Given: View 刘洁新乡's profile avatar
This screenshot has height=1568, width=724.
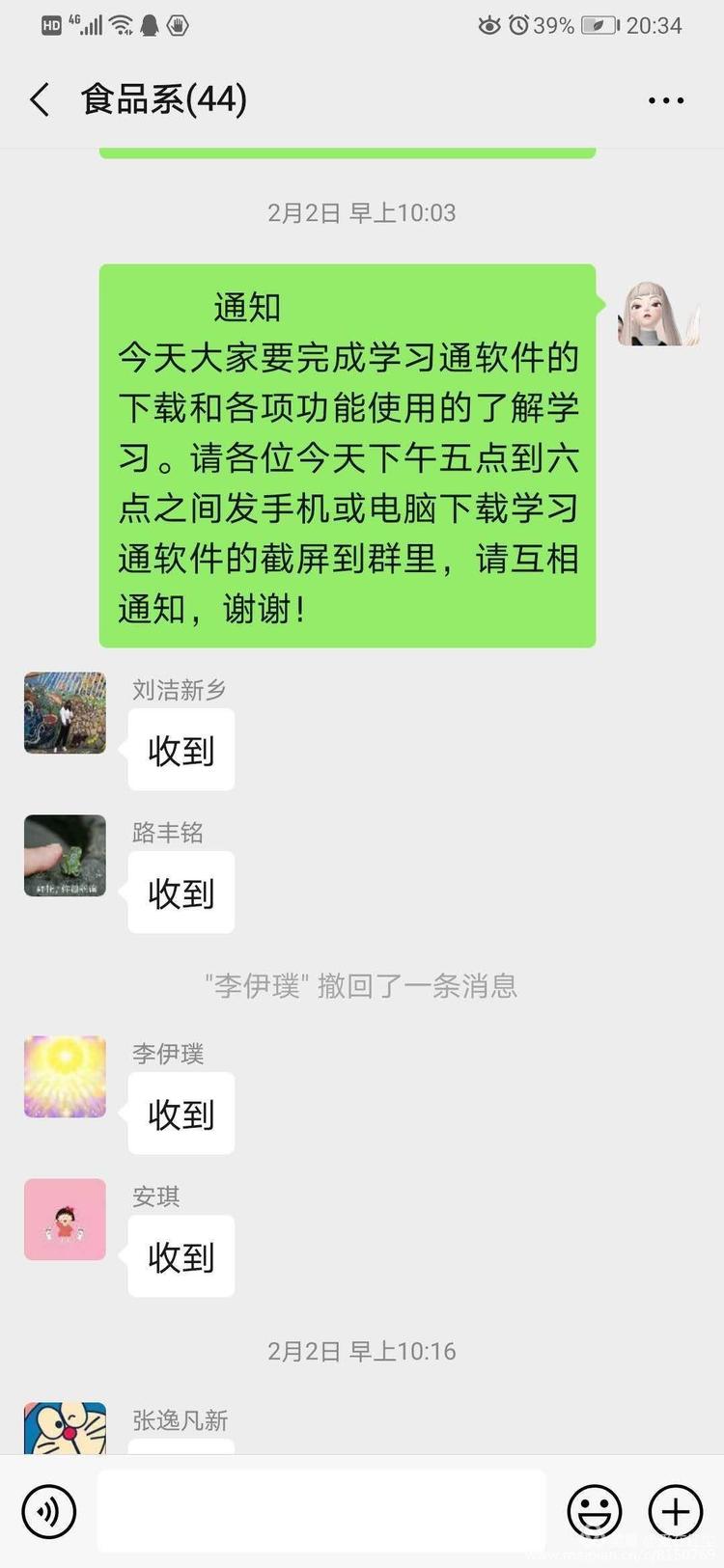Looking at the screenshot, I should pos(65,713).
